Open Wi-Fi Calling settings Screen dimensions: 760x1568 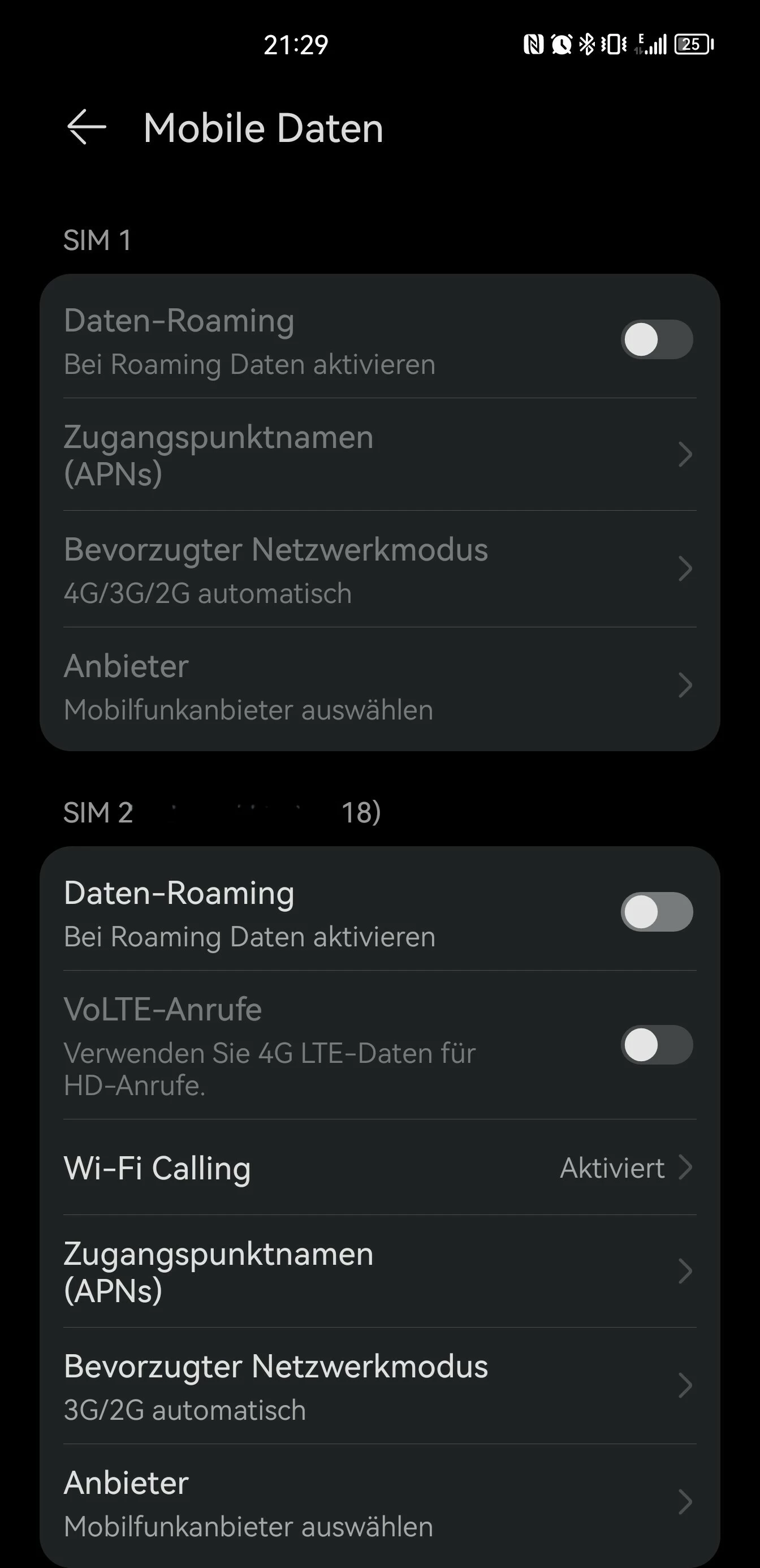(x=379, y=1168)
